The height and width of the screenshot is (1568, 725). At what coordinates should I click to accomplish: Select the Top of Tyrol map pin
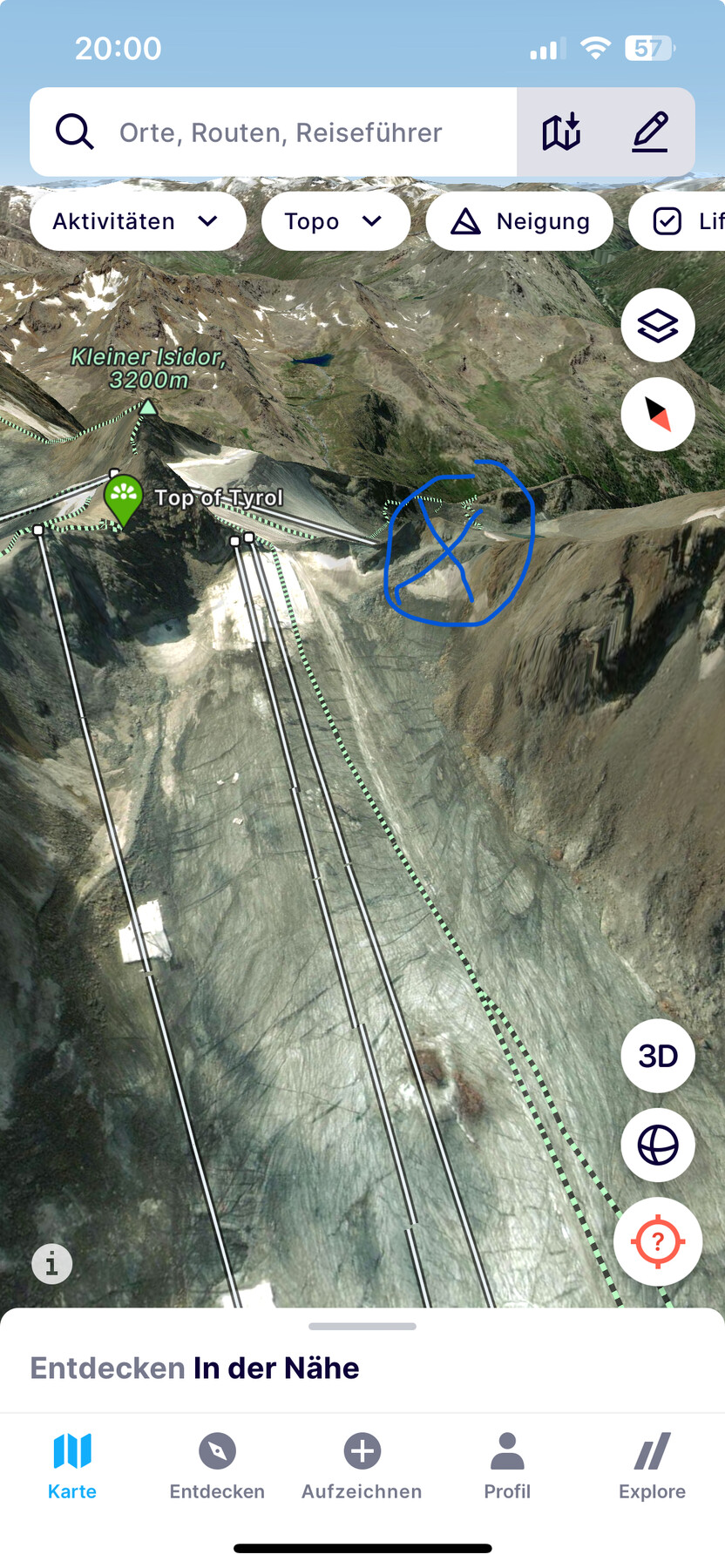tap(123, 500)
